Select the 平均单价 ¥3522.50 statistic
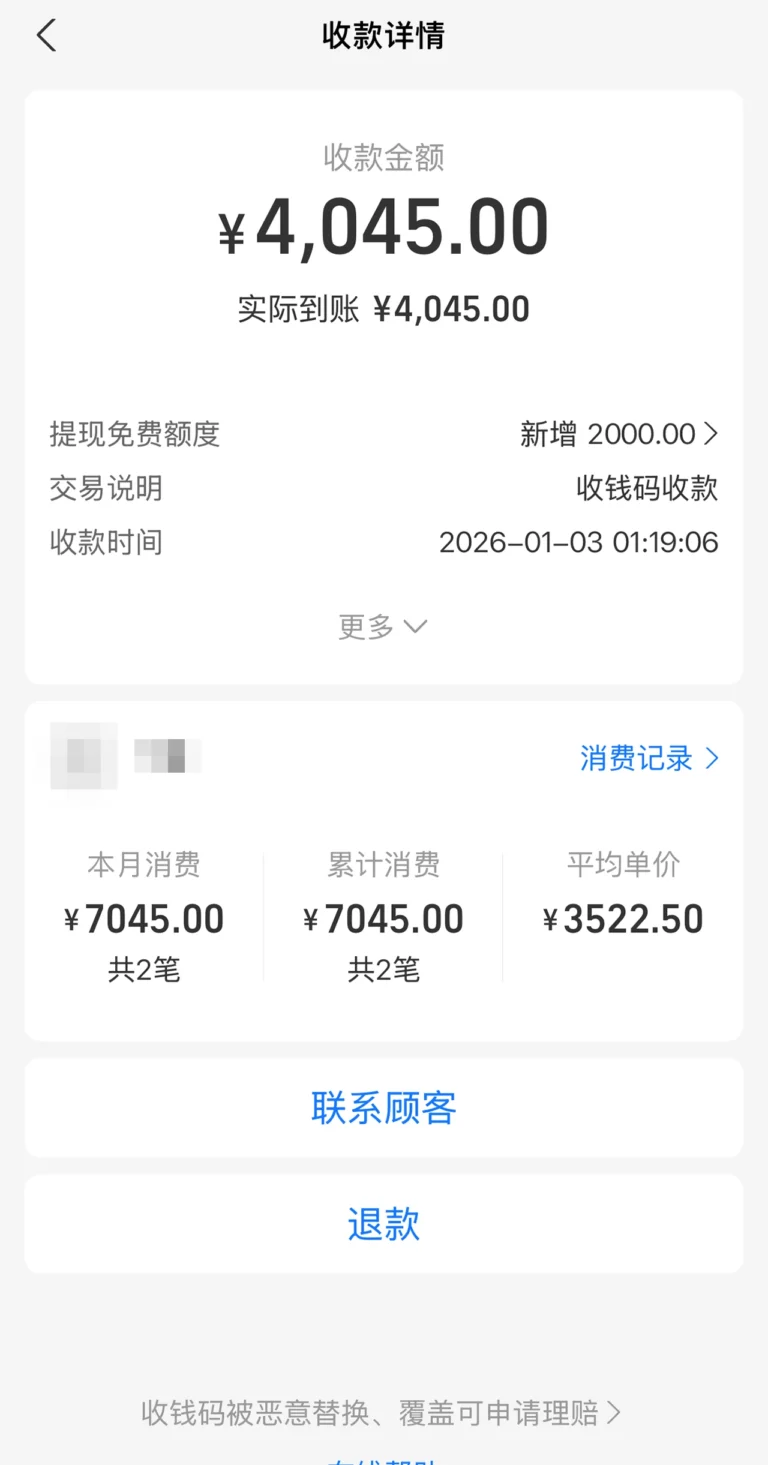 pyautogui.click(x=623, y=917)
